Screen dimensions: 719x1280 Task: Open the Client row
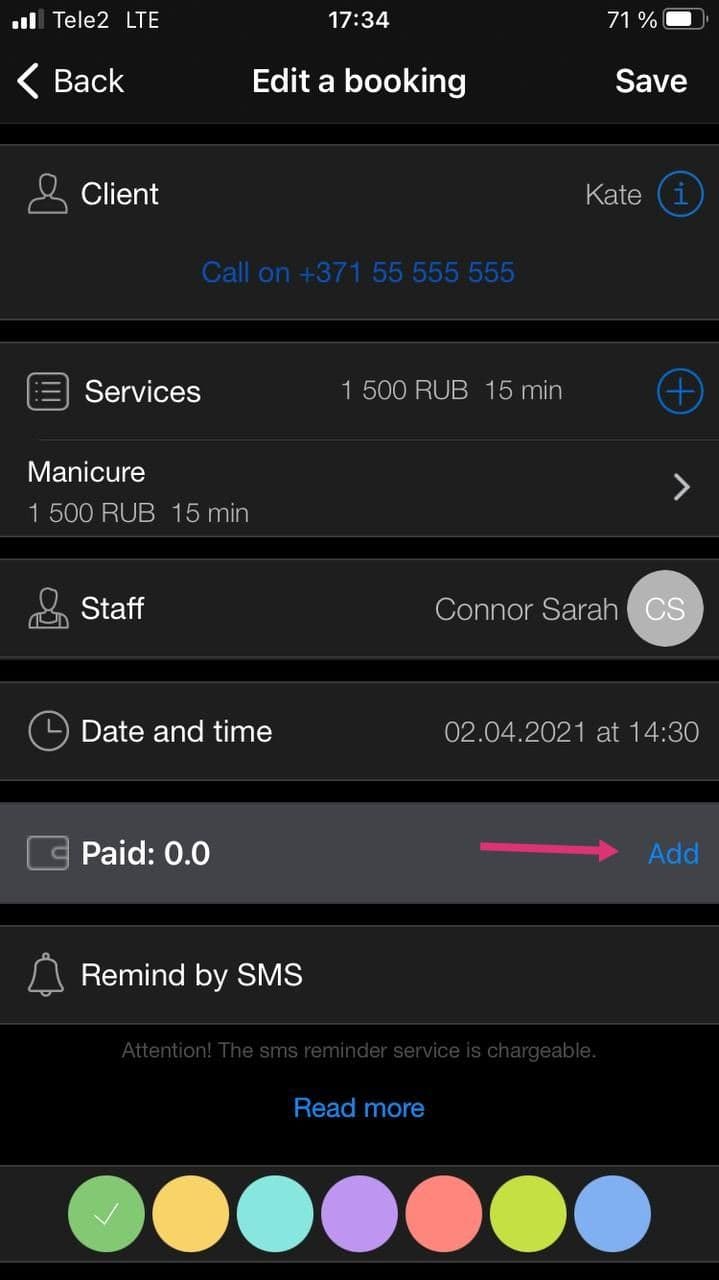tap(359, 194)
